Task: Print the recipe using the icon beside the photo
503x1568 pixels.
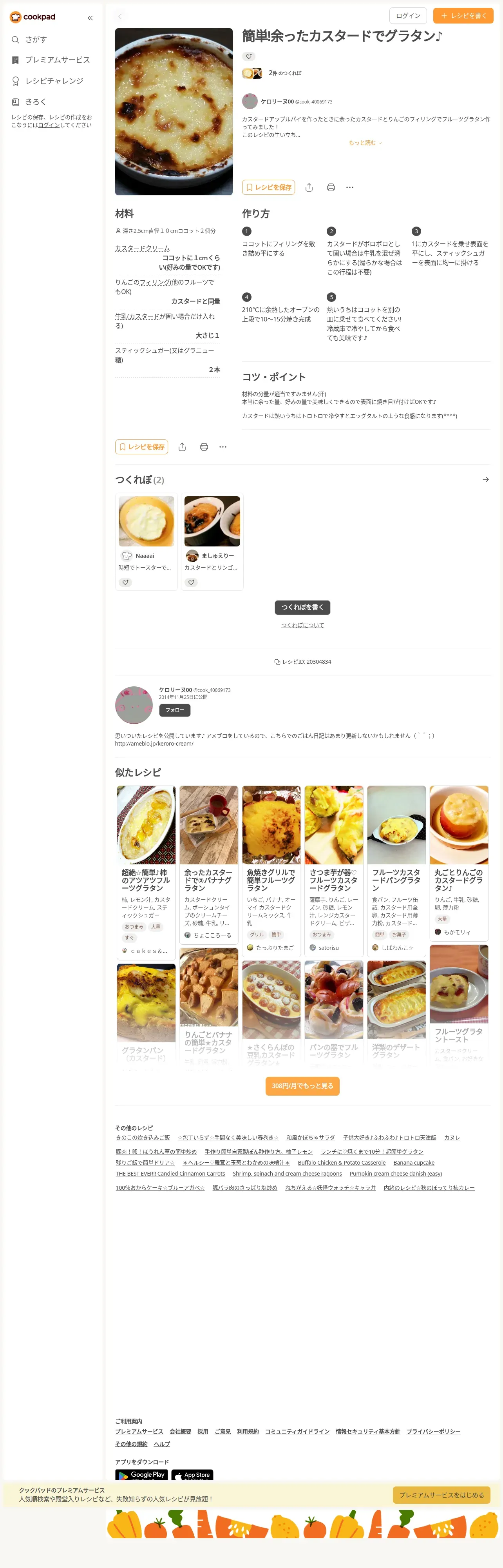Action: tap(331, 187)
